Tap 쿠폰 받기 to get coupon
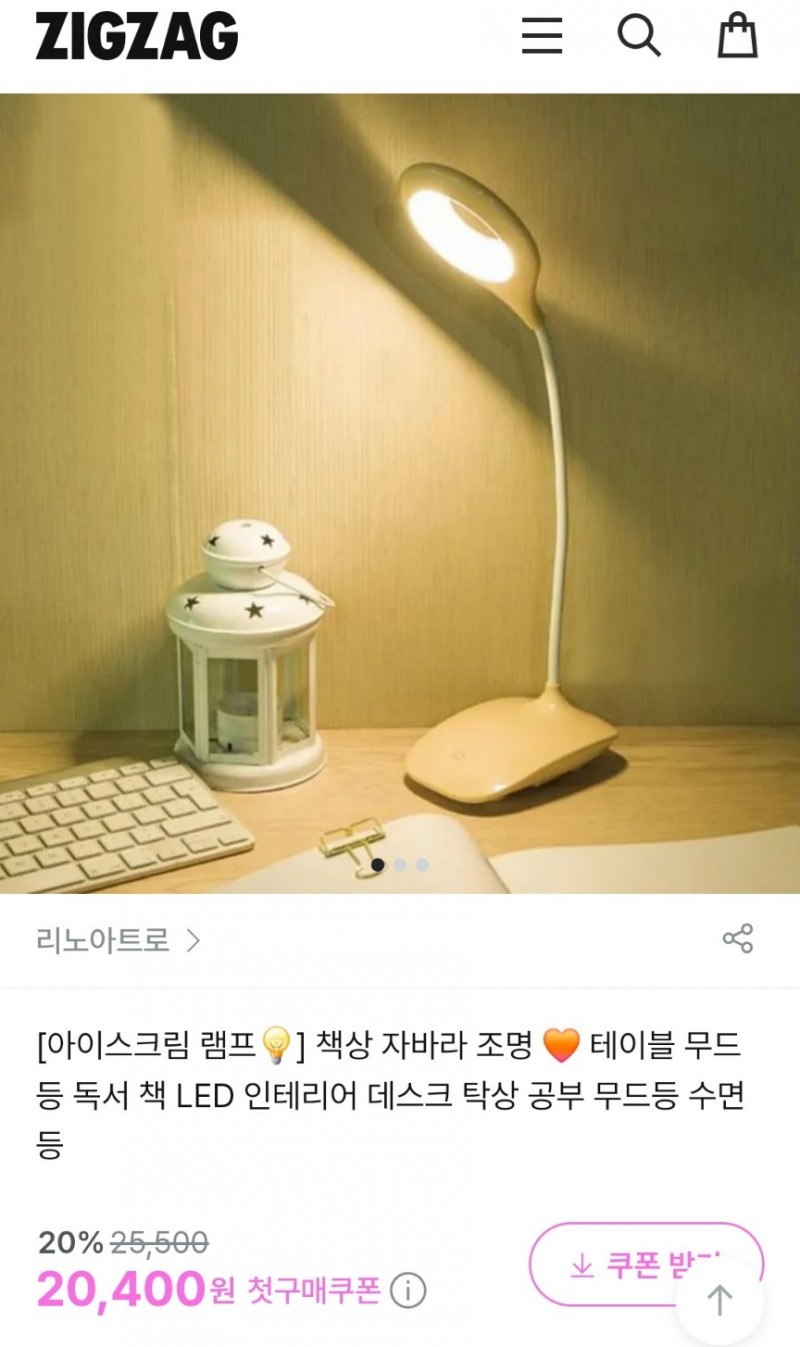Viewport: 800px width, 1347px height. pos(646,1265)
